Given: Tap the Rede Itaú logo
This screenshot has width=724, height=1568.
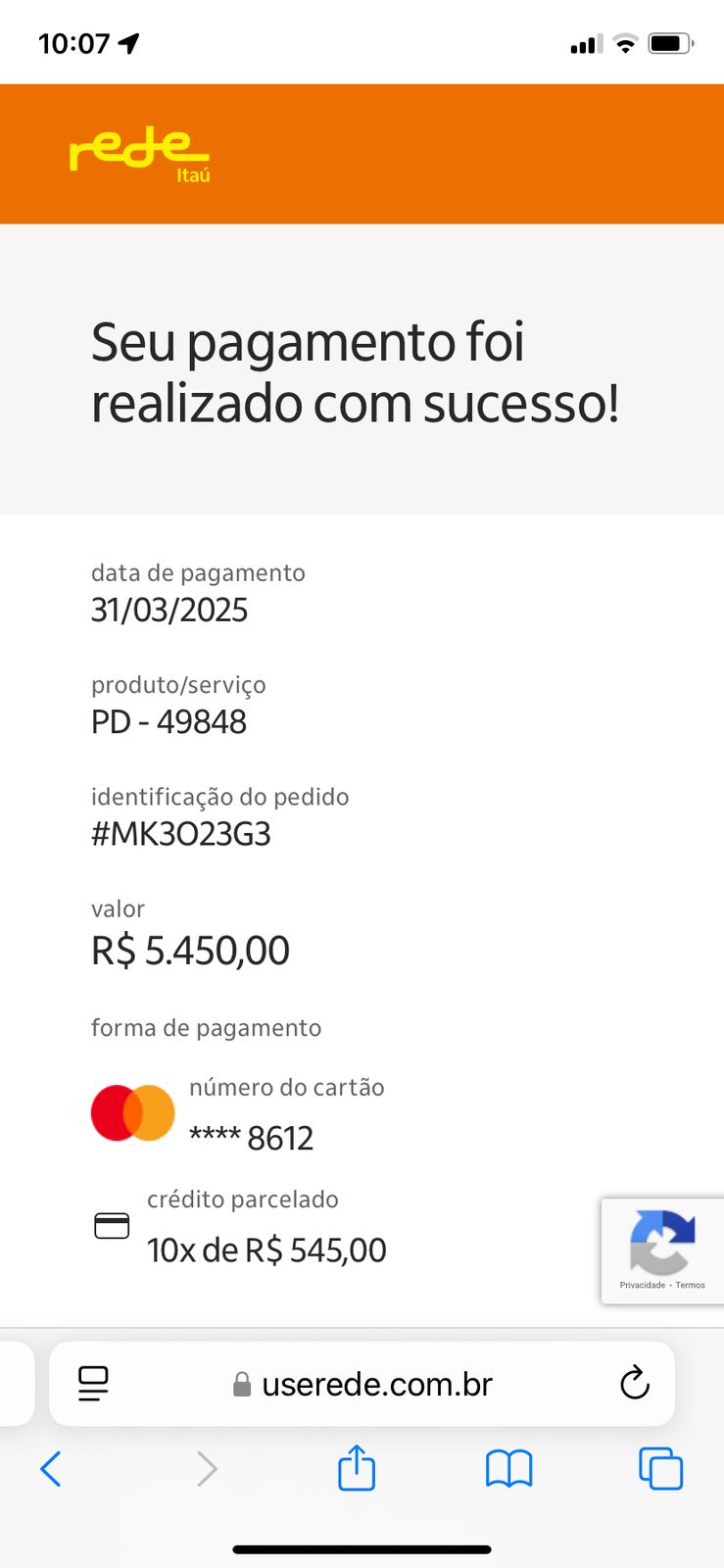Looking at the screenshot, I should point(137,152).
